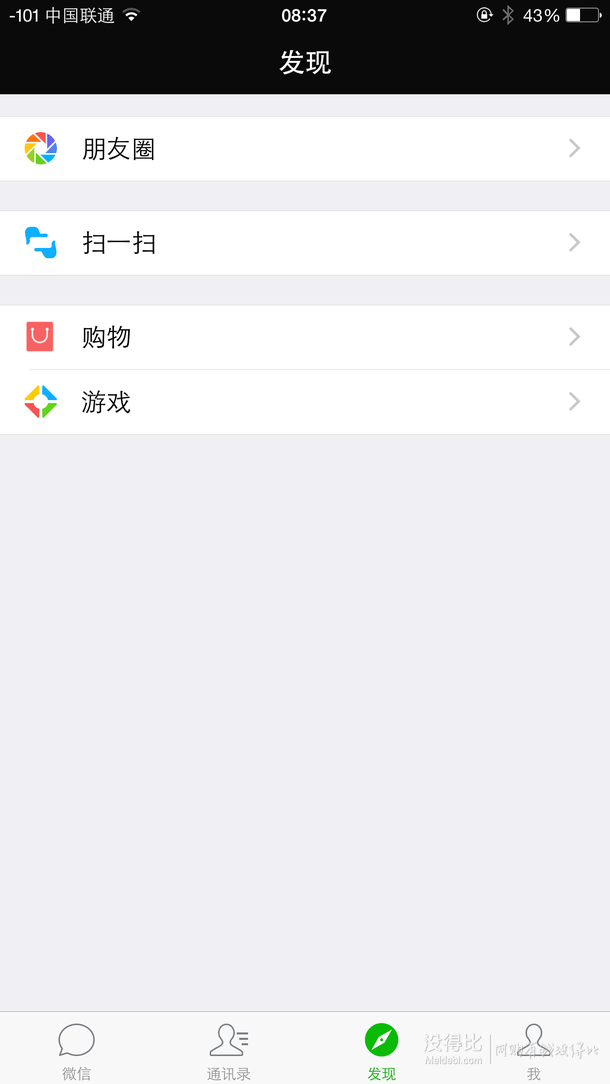Launch 扫一扫 QR scanner
610x1084 pixels.
[x=304, y=243]
